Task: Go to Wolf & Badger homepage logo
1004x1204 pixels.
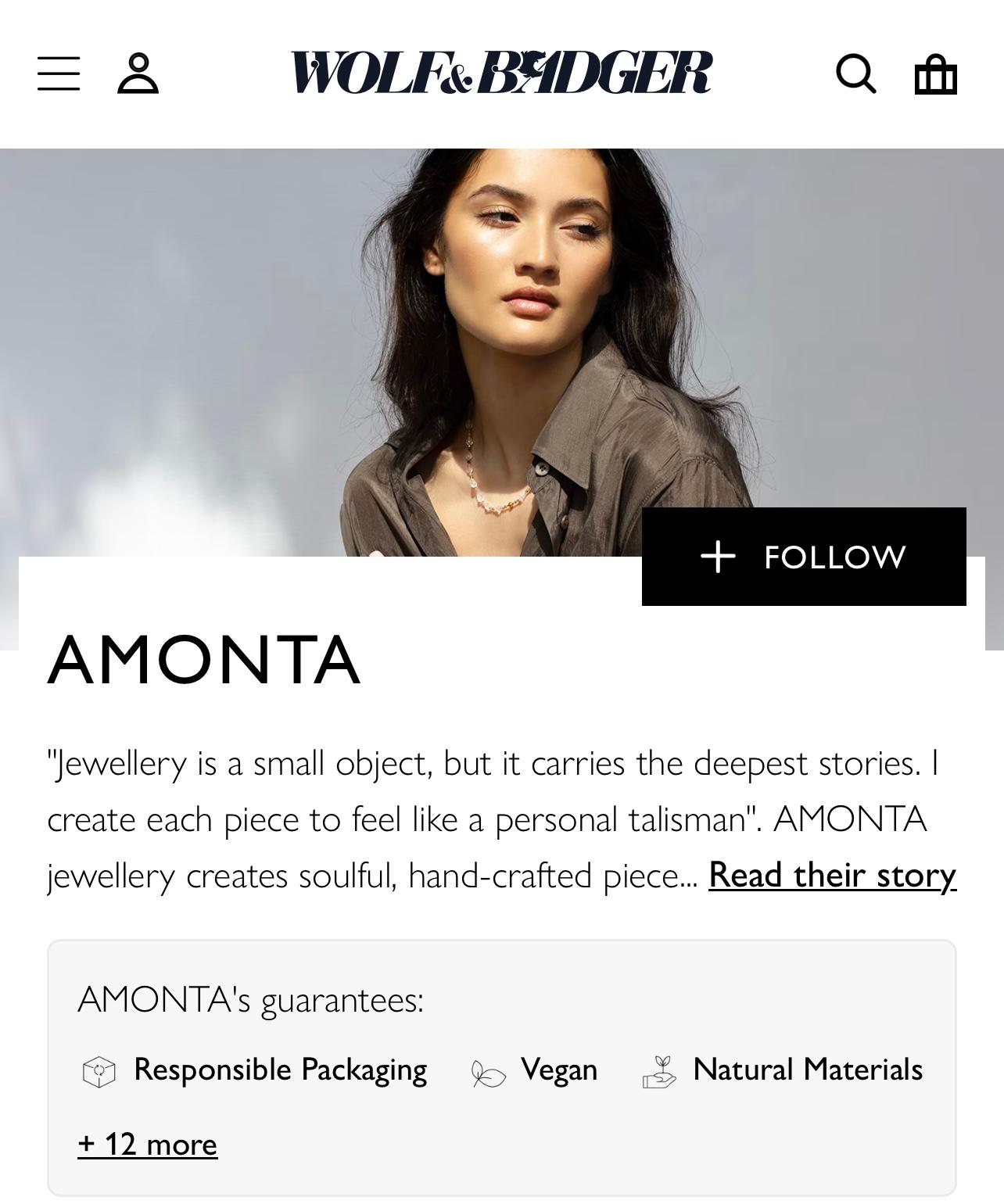Action: [501, 73]
